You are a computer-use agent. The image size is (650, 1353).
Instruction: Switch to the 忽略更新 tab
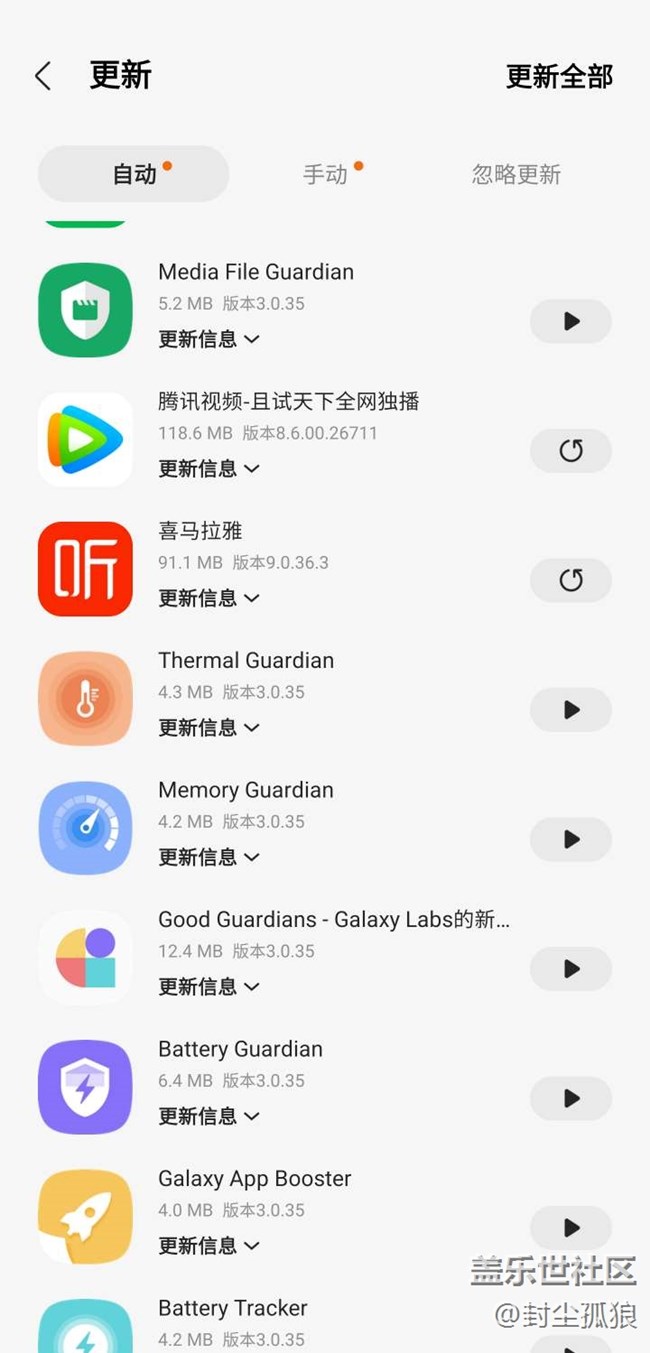point(516,175)
